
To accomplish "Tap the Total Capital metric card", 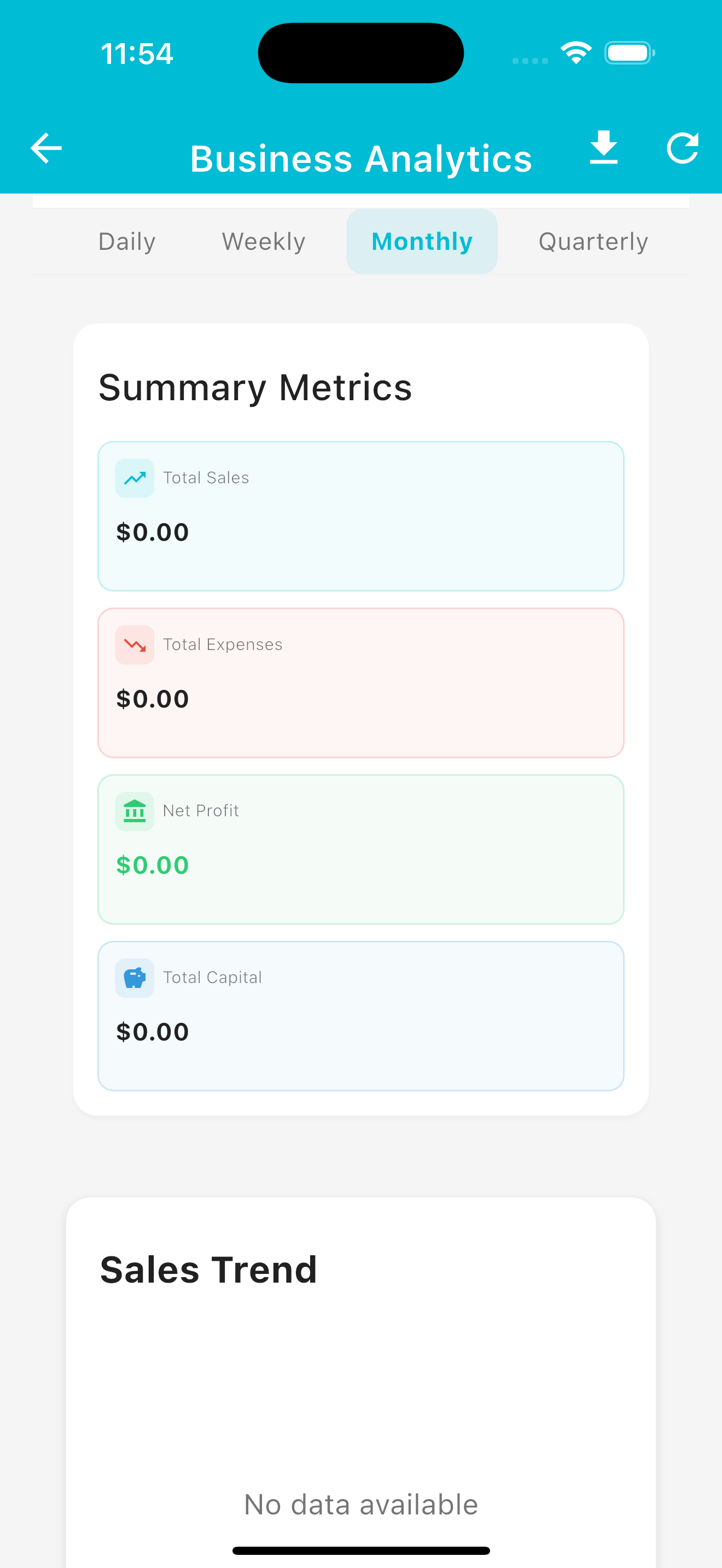I will 361,1015.
